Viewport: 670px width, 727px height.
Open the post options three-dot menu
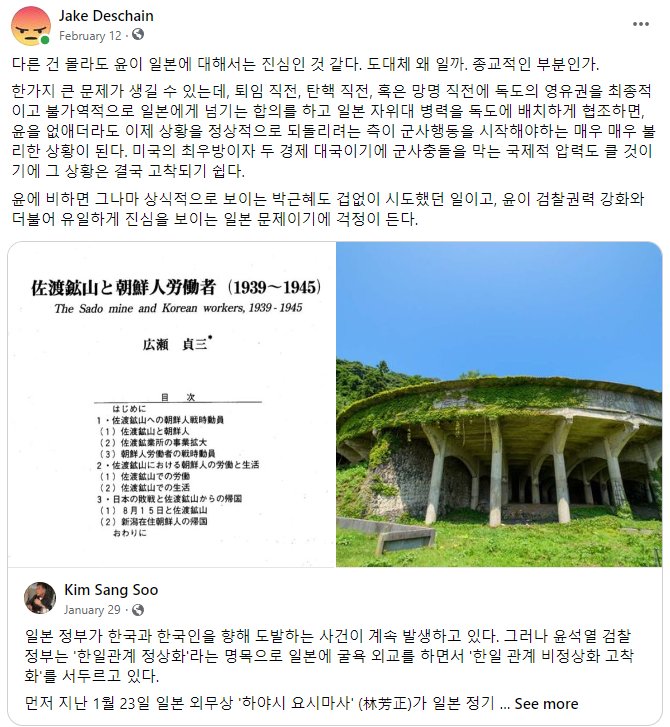pyautogui.click(x=641, y=22)
